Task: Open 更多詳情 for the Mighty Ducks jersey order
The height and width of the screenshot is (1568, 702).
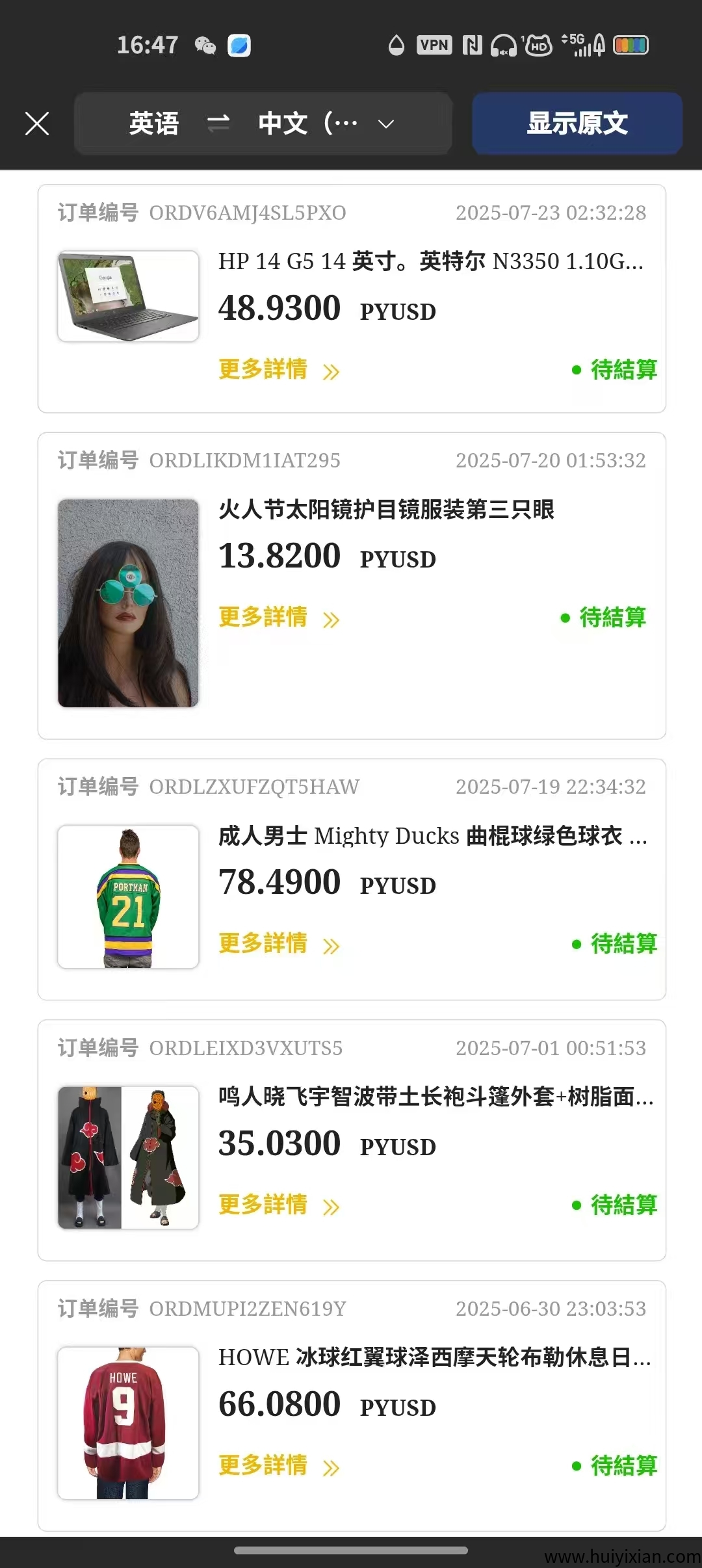Action: [x=264, y=945]
